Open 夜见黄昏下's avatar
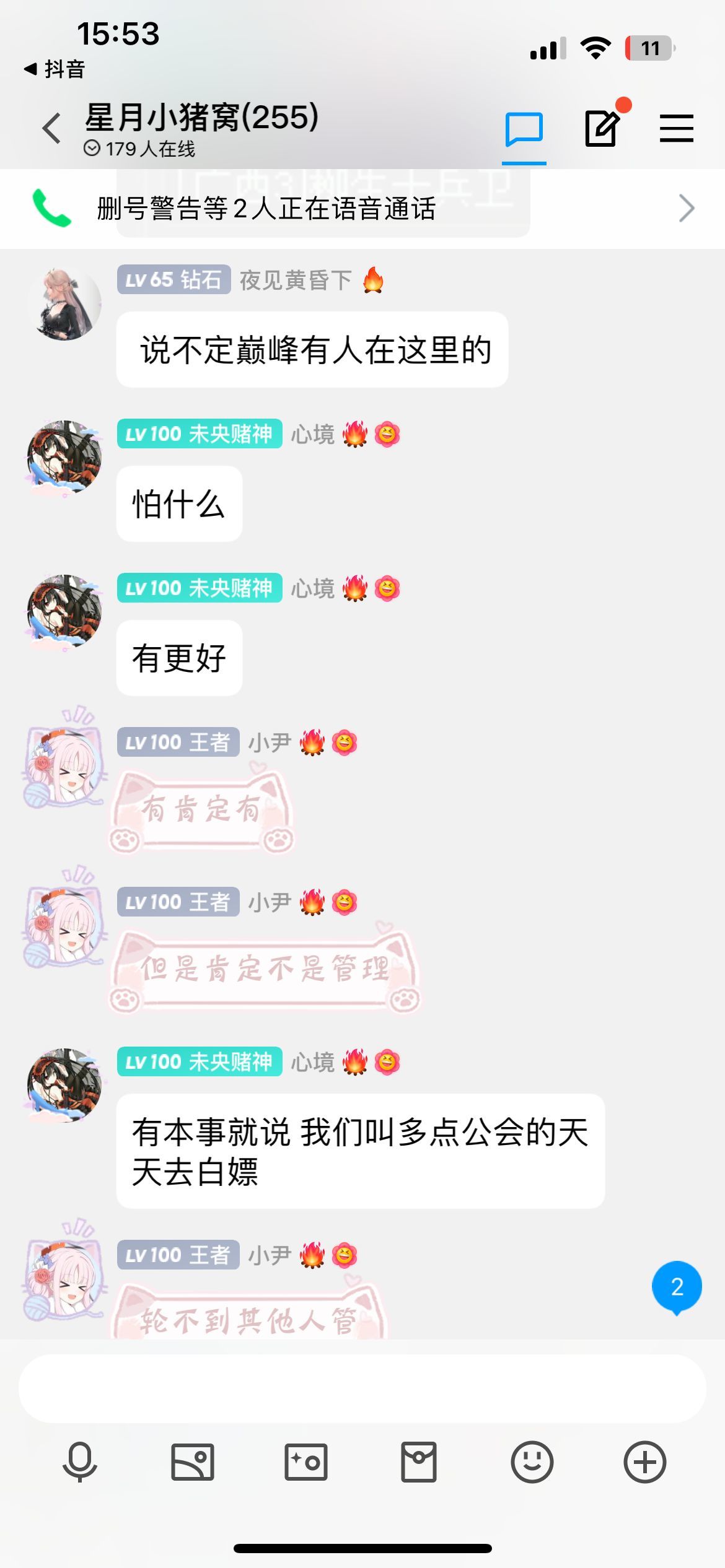The height and width of the screenshot is (1568, 725). pos(64,304)
